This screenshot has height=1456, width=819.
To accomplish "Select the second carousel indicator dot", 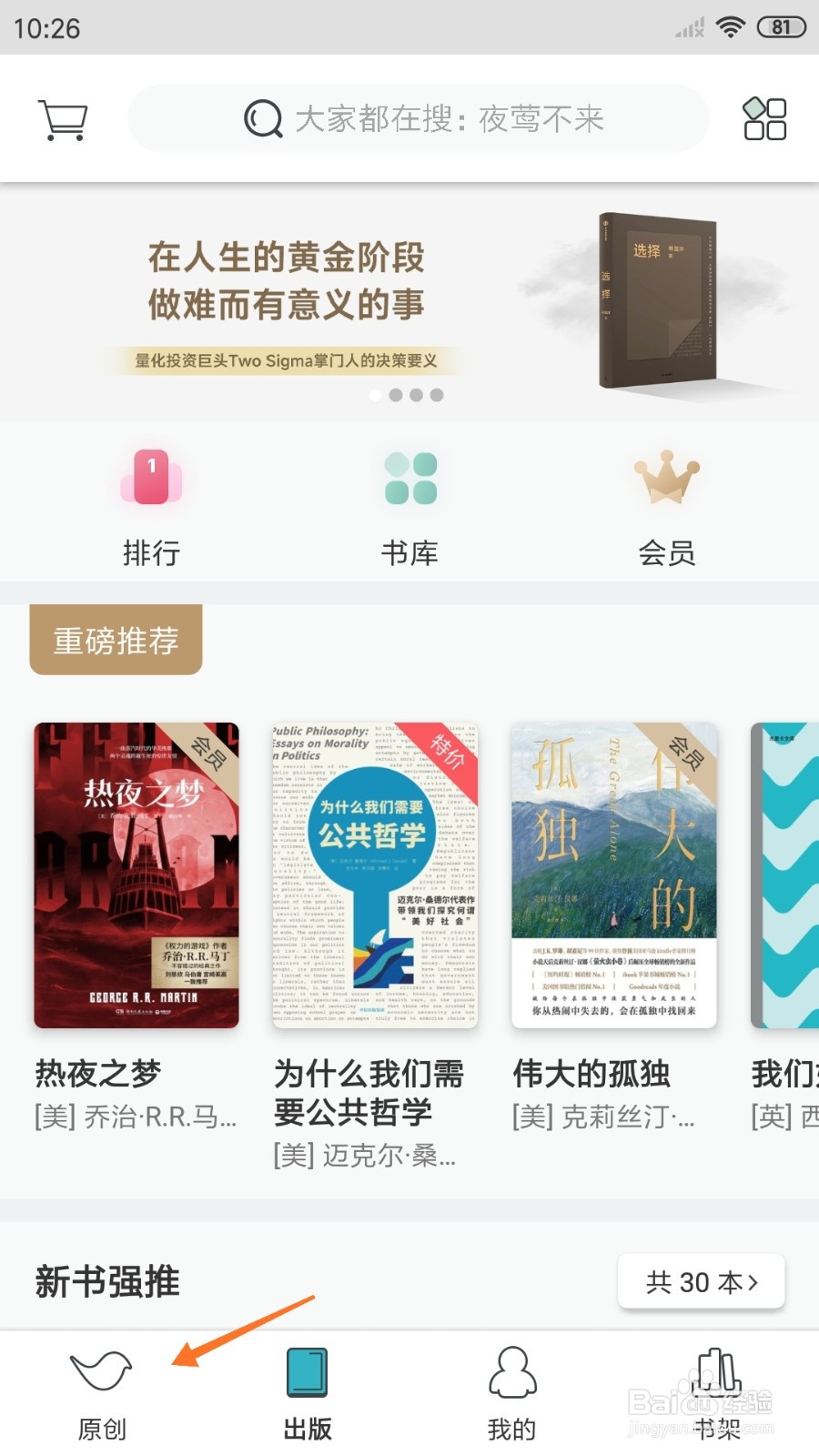I will (x=395, y=395).
